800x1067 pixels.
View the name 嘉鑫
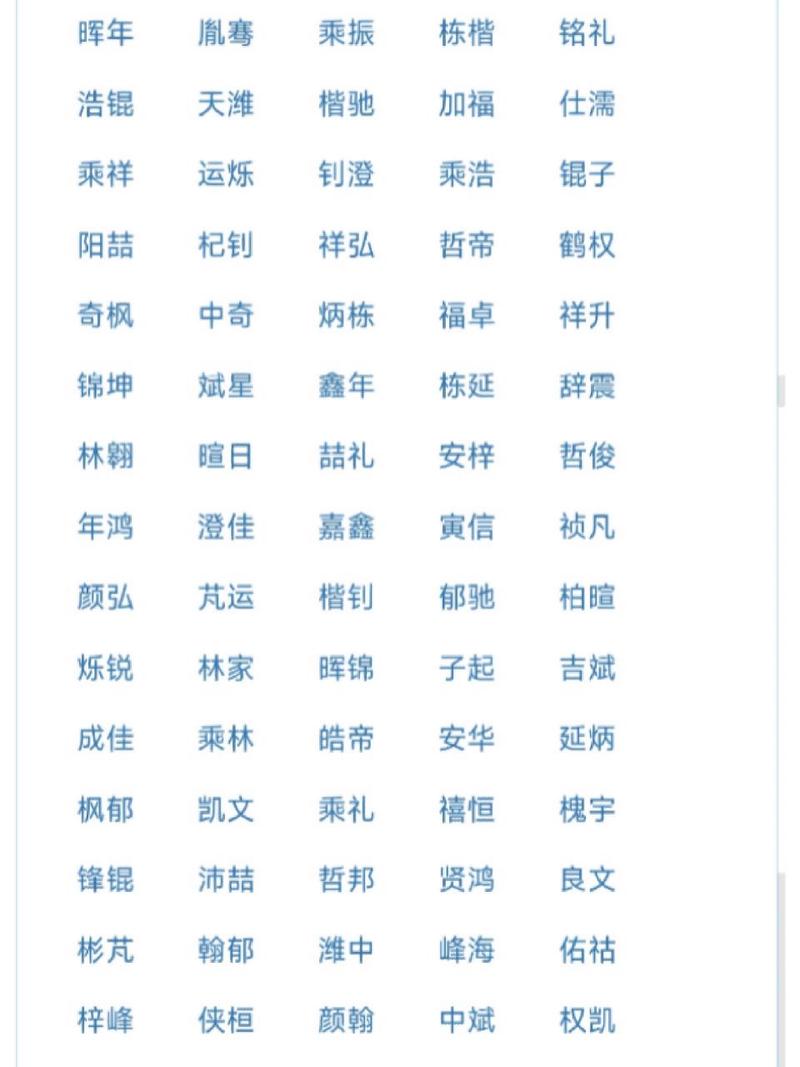[346, 527]
